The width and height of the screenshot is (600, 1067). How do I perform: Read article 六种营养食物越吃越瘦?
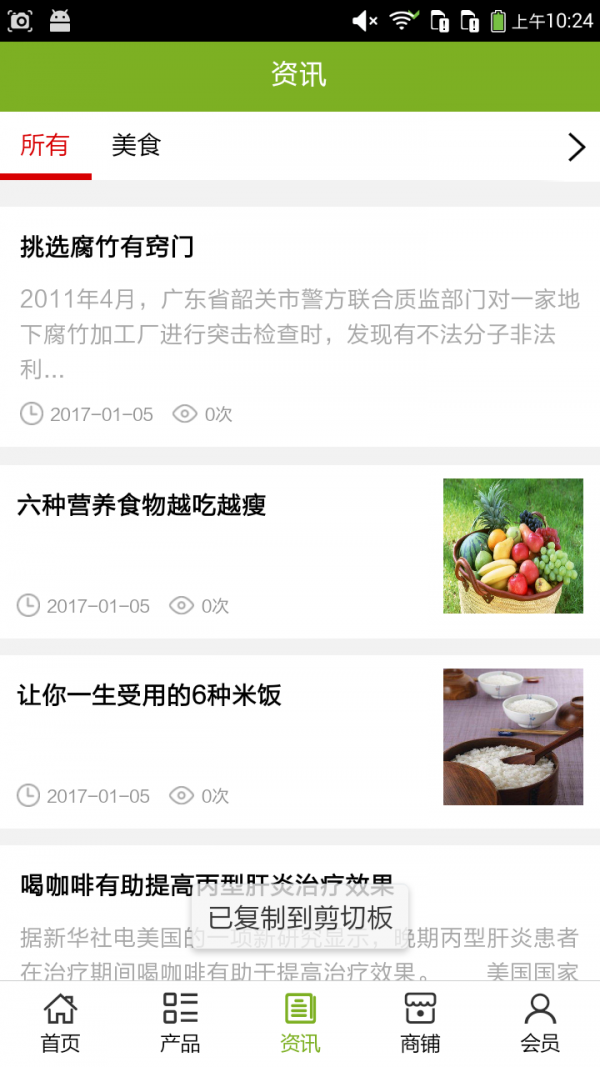pyautogui.click(x=142, y=505)
